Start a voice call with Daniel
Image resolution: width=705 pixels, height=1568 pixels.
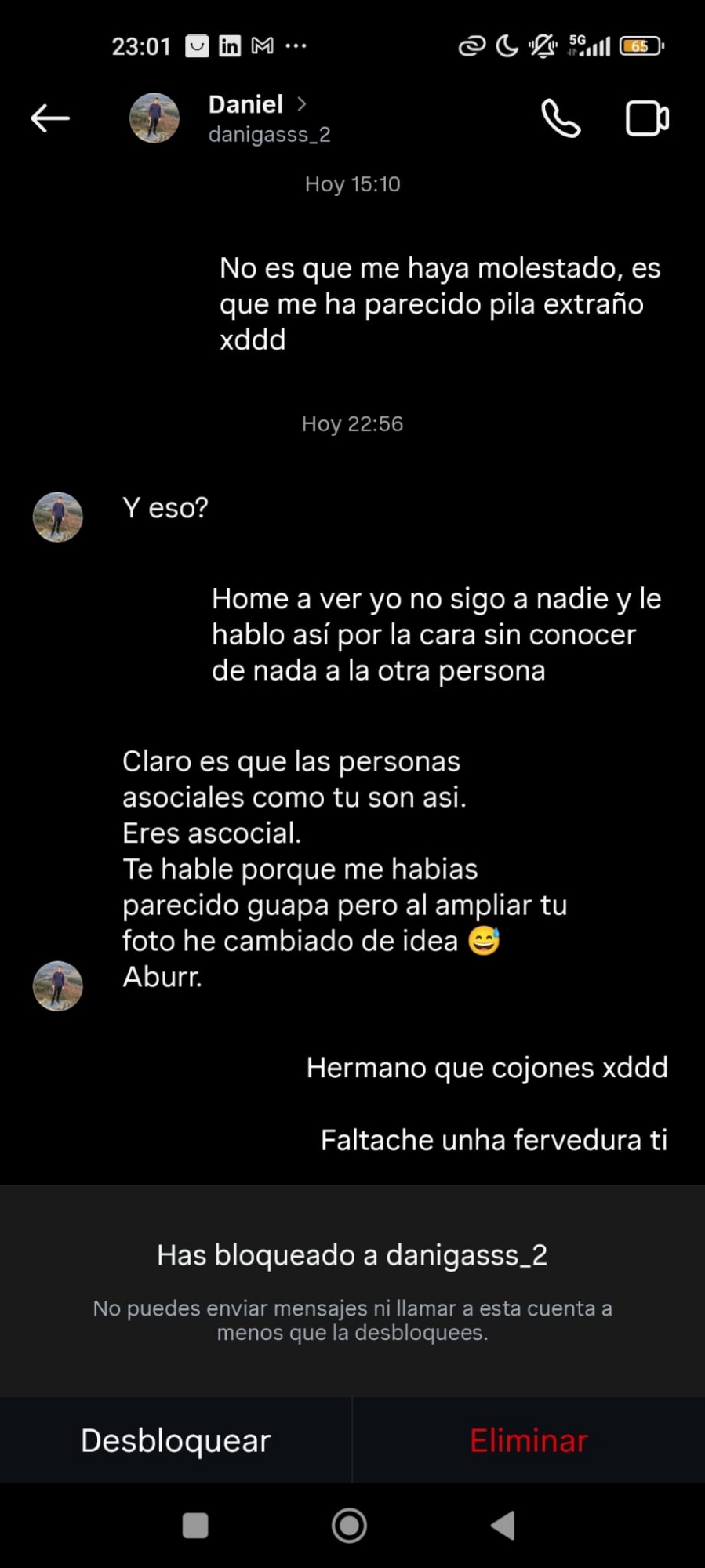click(x=561, y=118)
